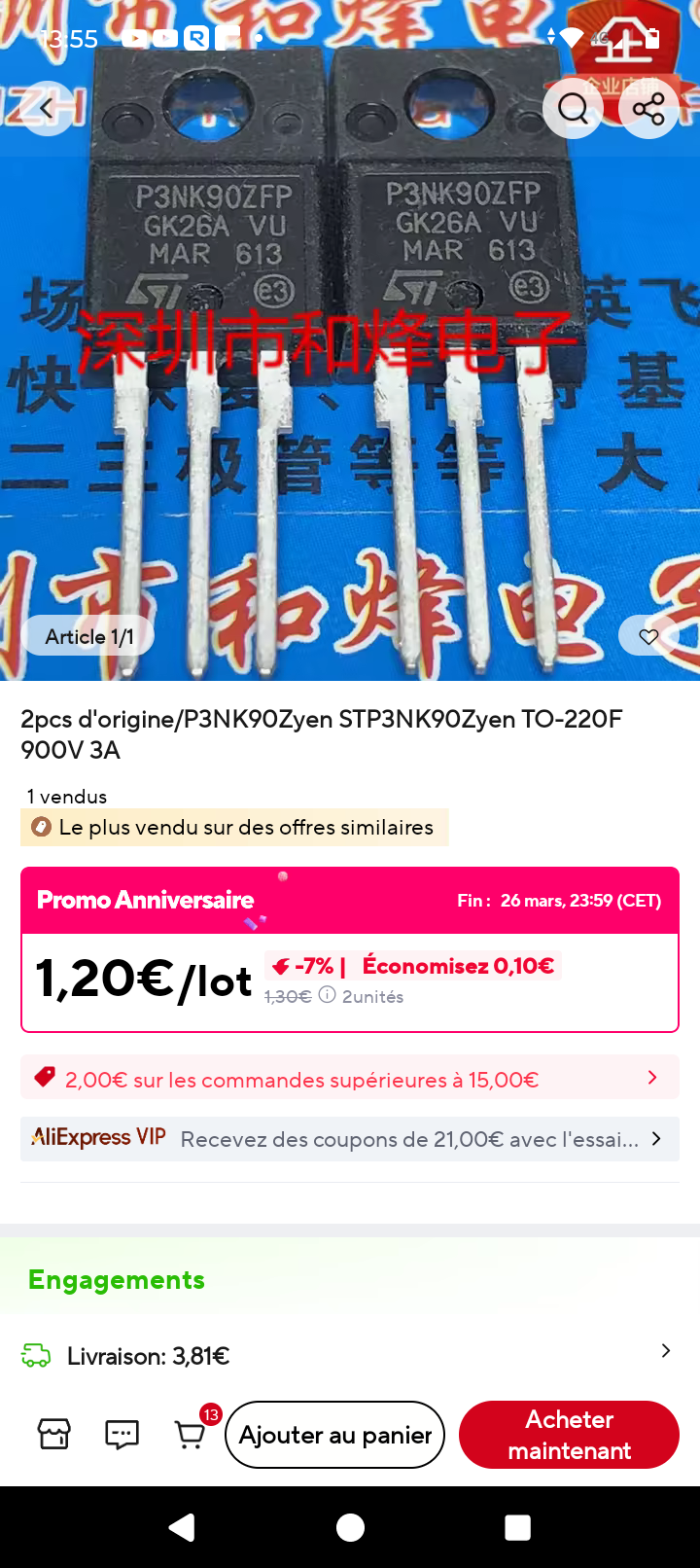700x1568 pixels.
Task: Open the AliExpress VIP coupons row
Action: tap(350, 1138)
